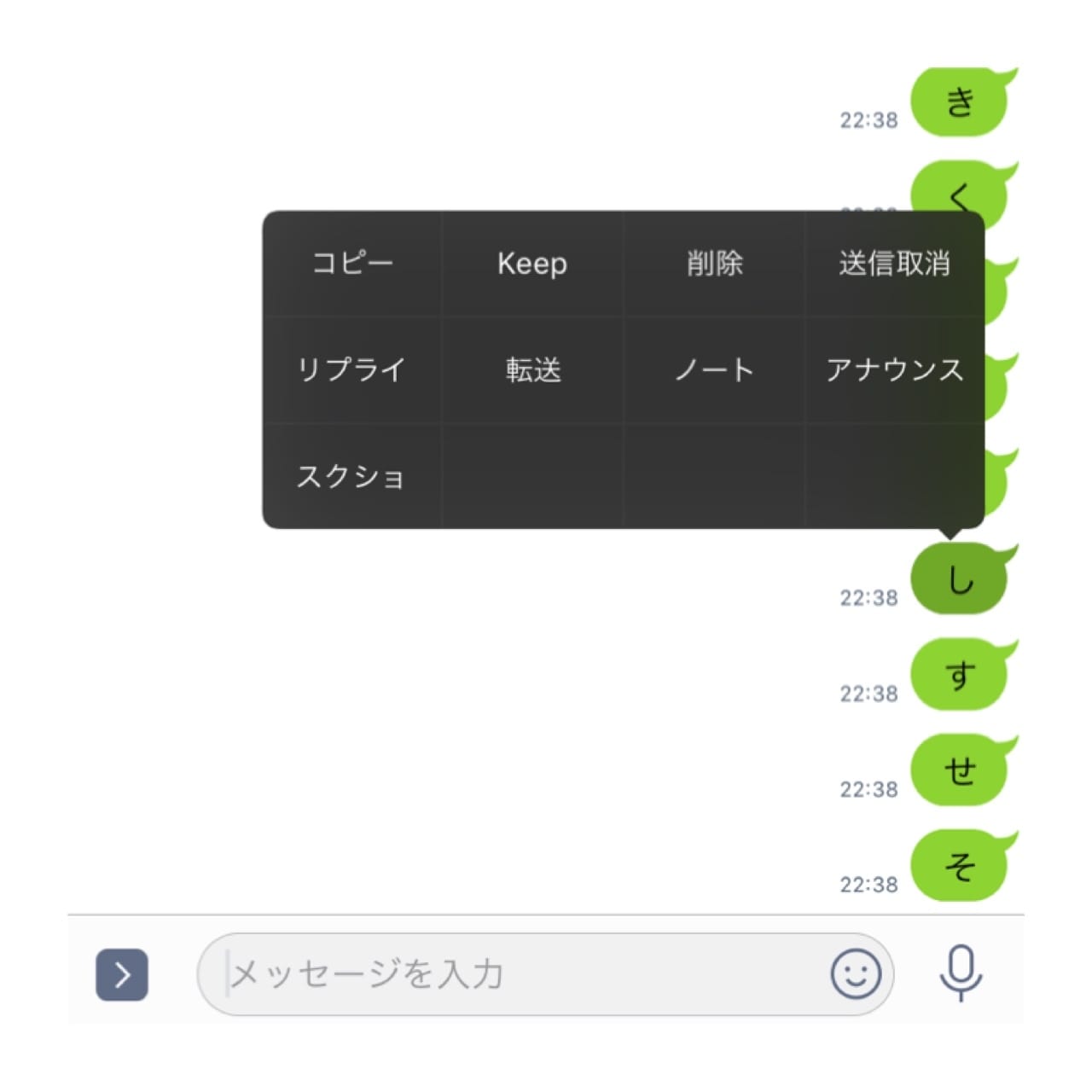1092x1092 pixels.
Task: Forward the message with 転送
Action: click(x=532, y=369)
